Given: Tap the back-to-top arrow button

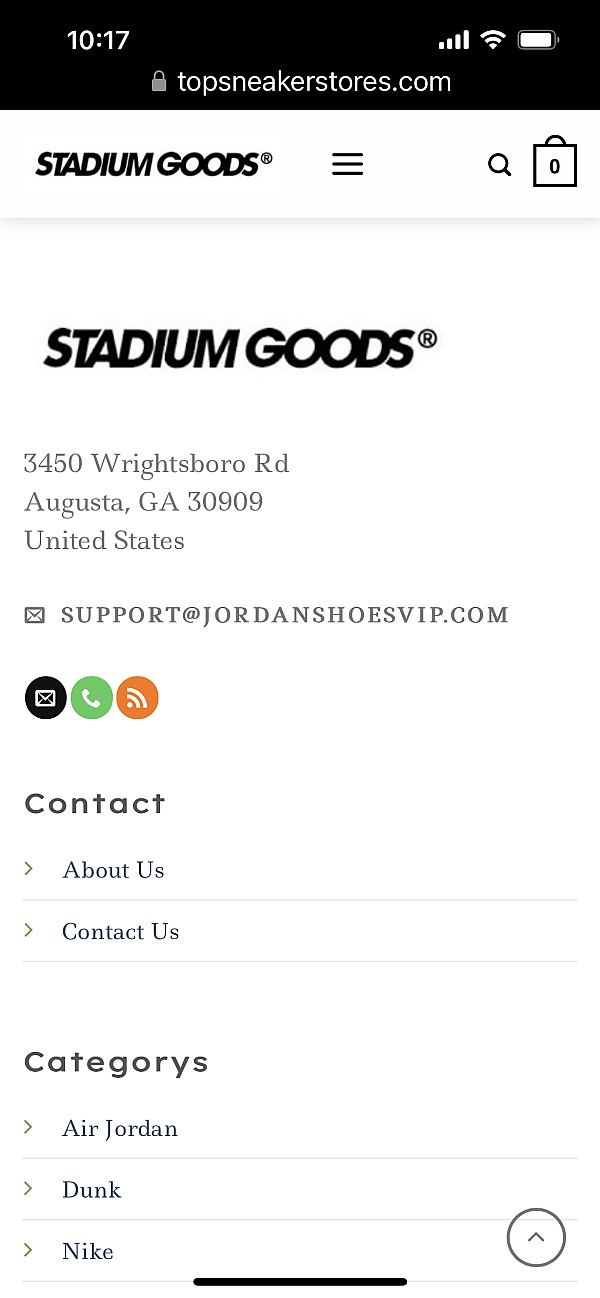Looking at the screenshot, I should point(536,1238).
